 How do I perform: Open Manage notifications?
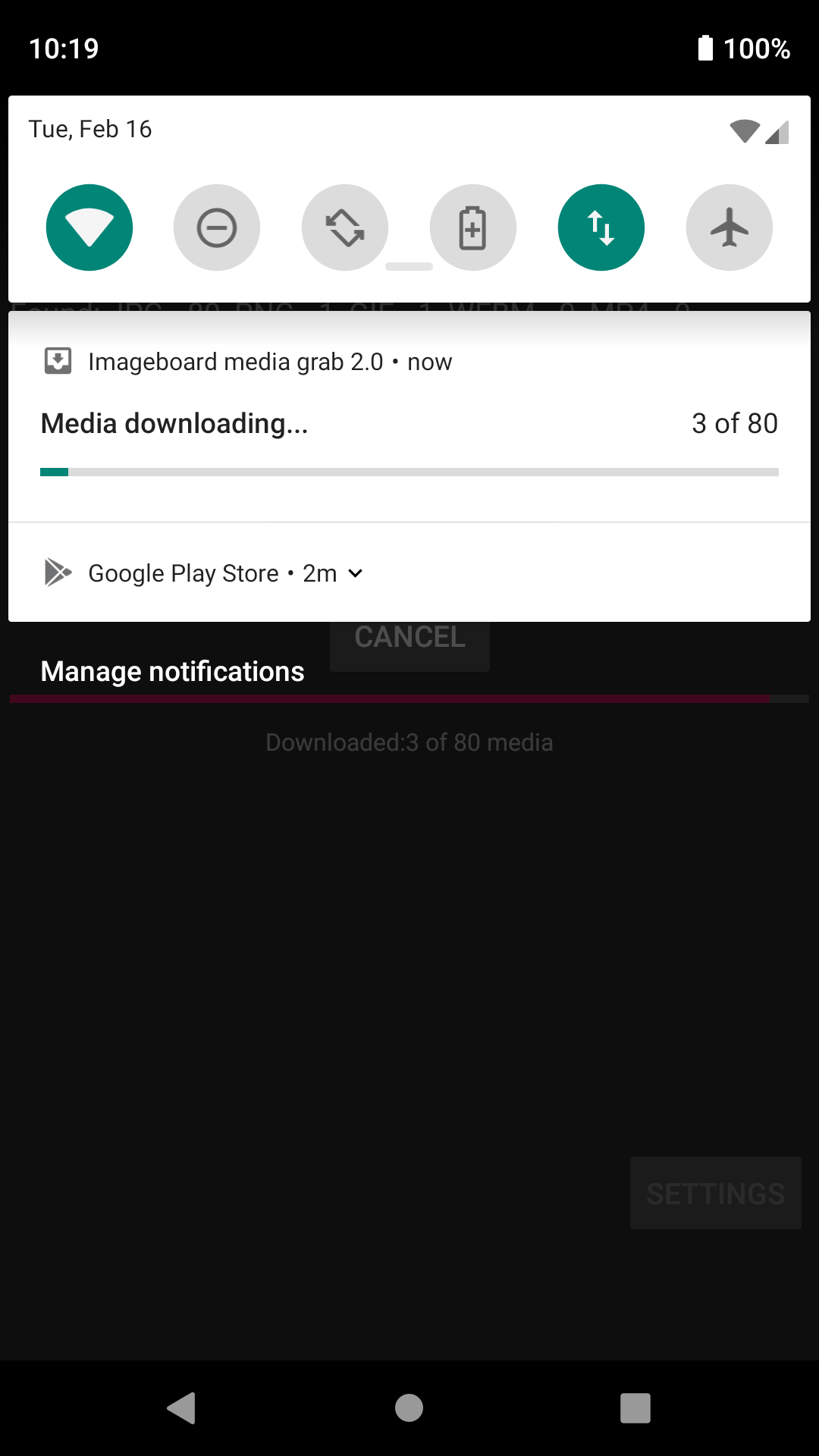click(x=173, y=671)
